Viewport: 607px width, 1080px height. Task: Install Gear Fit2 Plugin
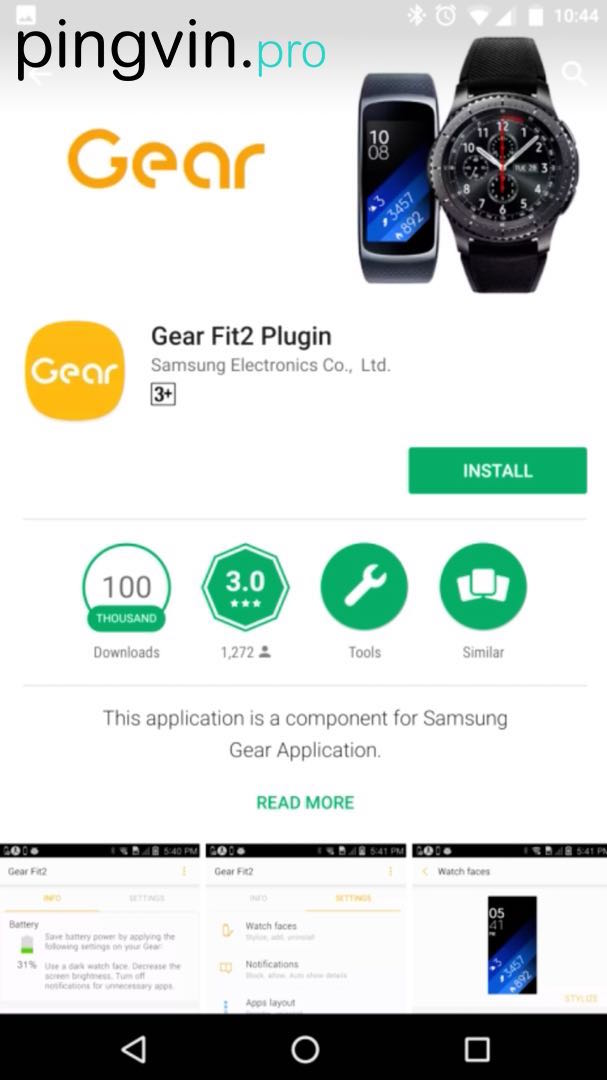[497, 470]
